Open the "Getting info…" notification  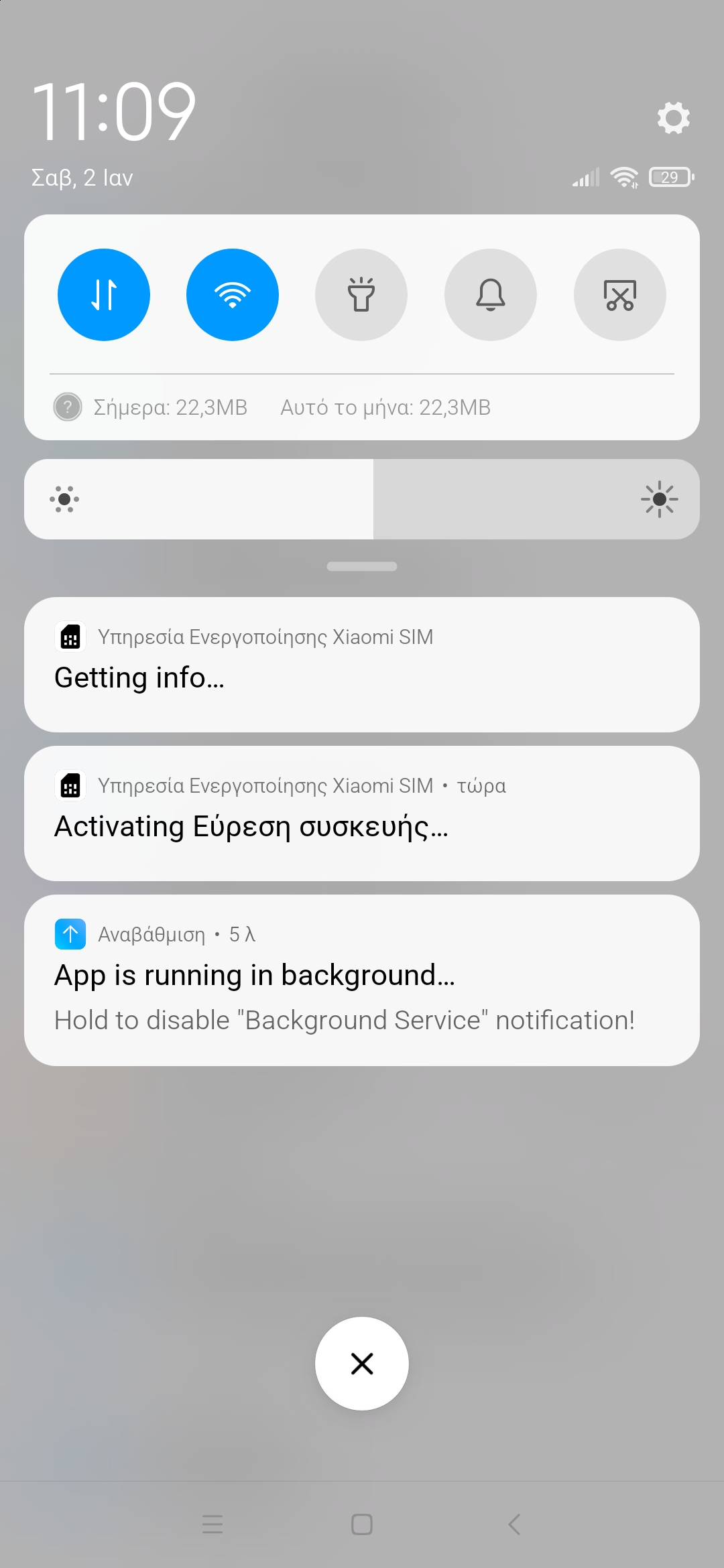pyautogui.click(x=362, y=665)
